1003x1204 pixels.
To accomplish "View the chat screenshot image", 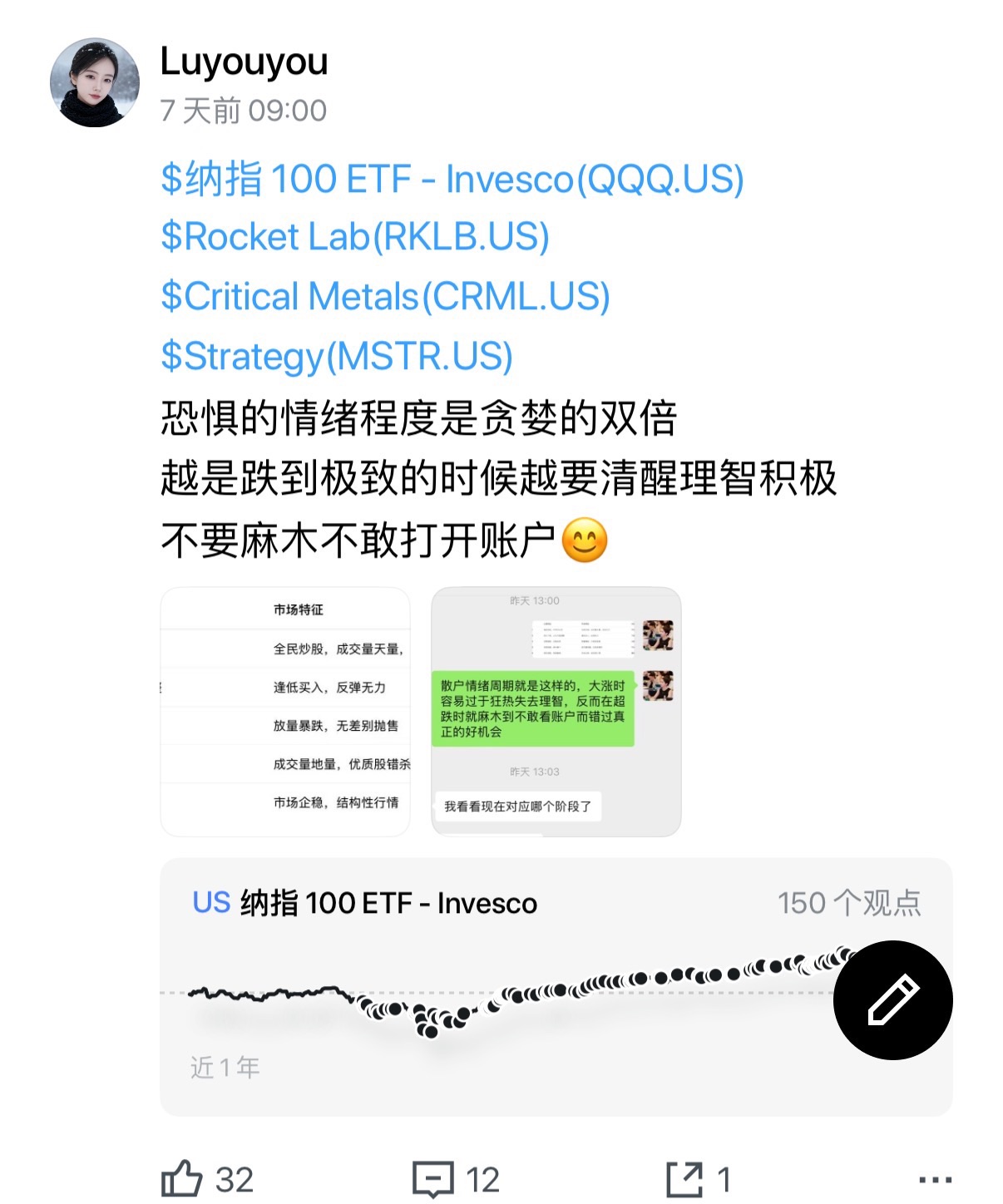I will pos(556,712).
